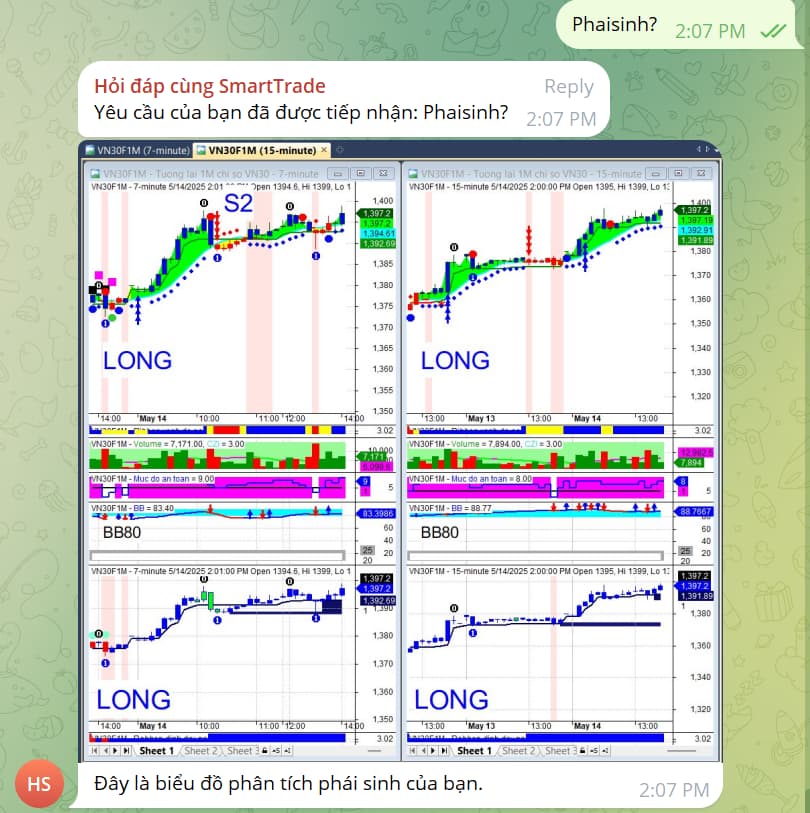Open the HS sender avatar
810x813 pixels.
point(38,783)
